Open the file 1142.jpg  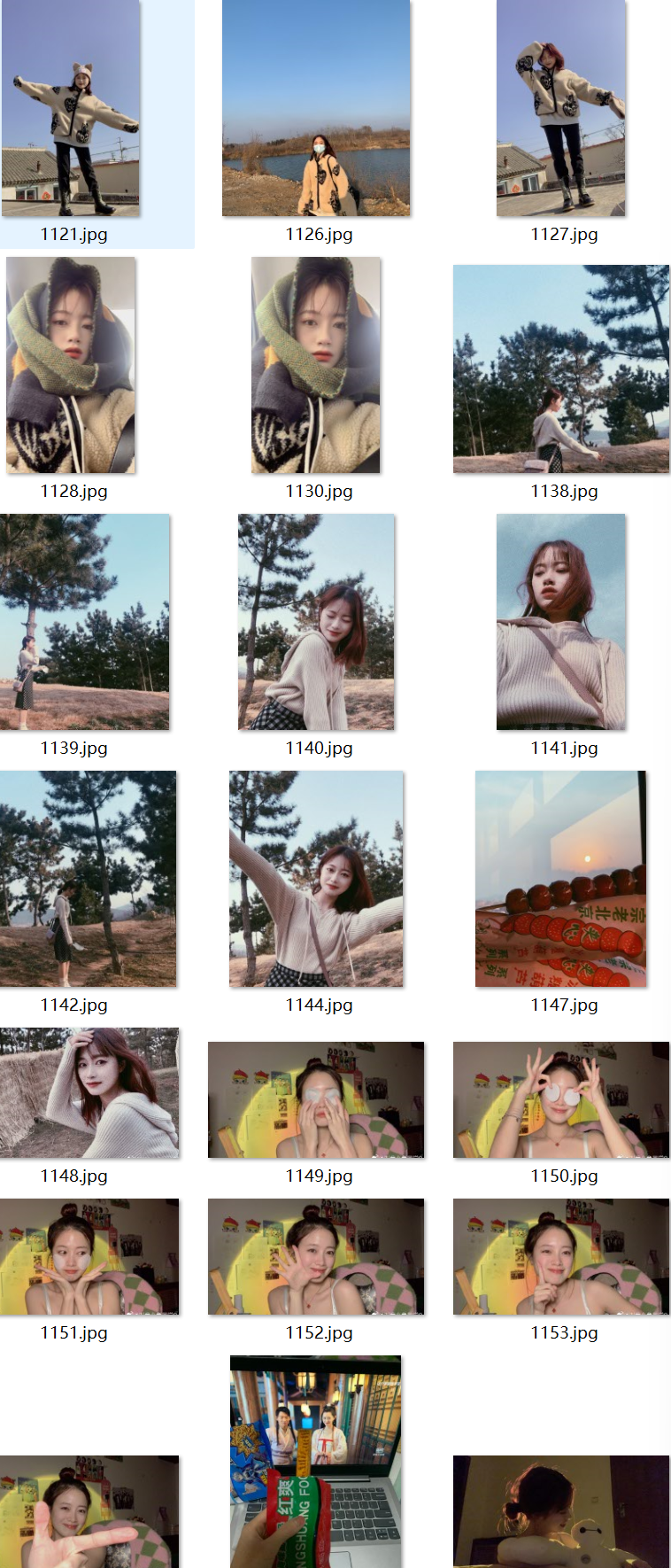88,879
